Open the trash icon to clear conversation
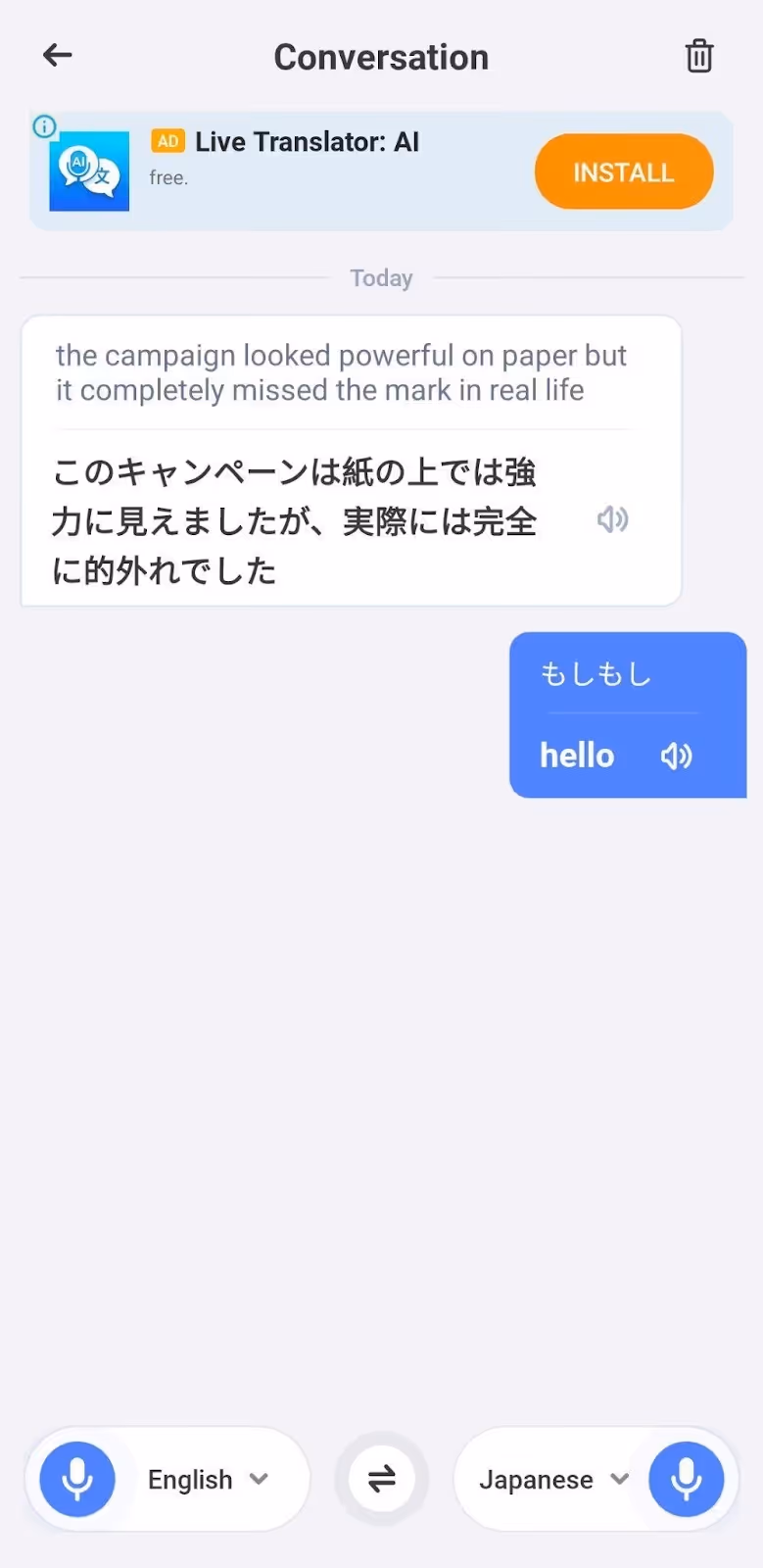Viewport: 763px width, 1568px height. [x=698, y=56]
